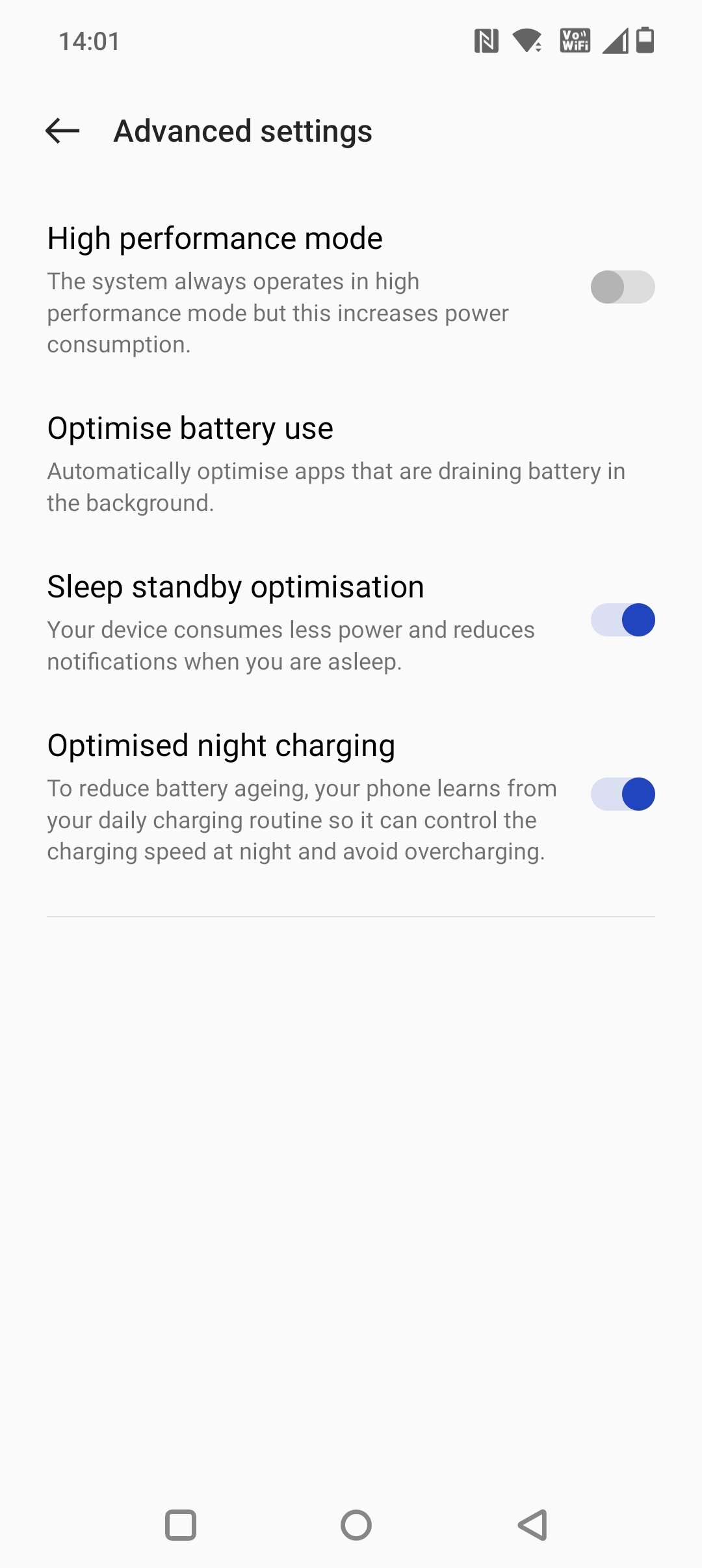Open Optimise battery use
Screen dimensions: 702x1568
[x=351, y=464]
